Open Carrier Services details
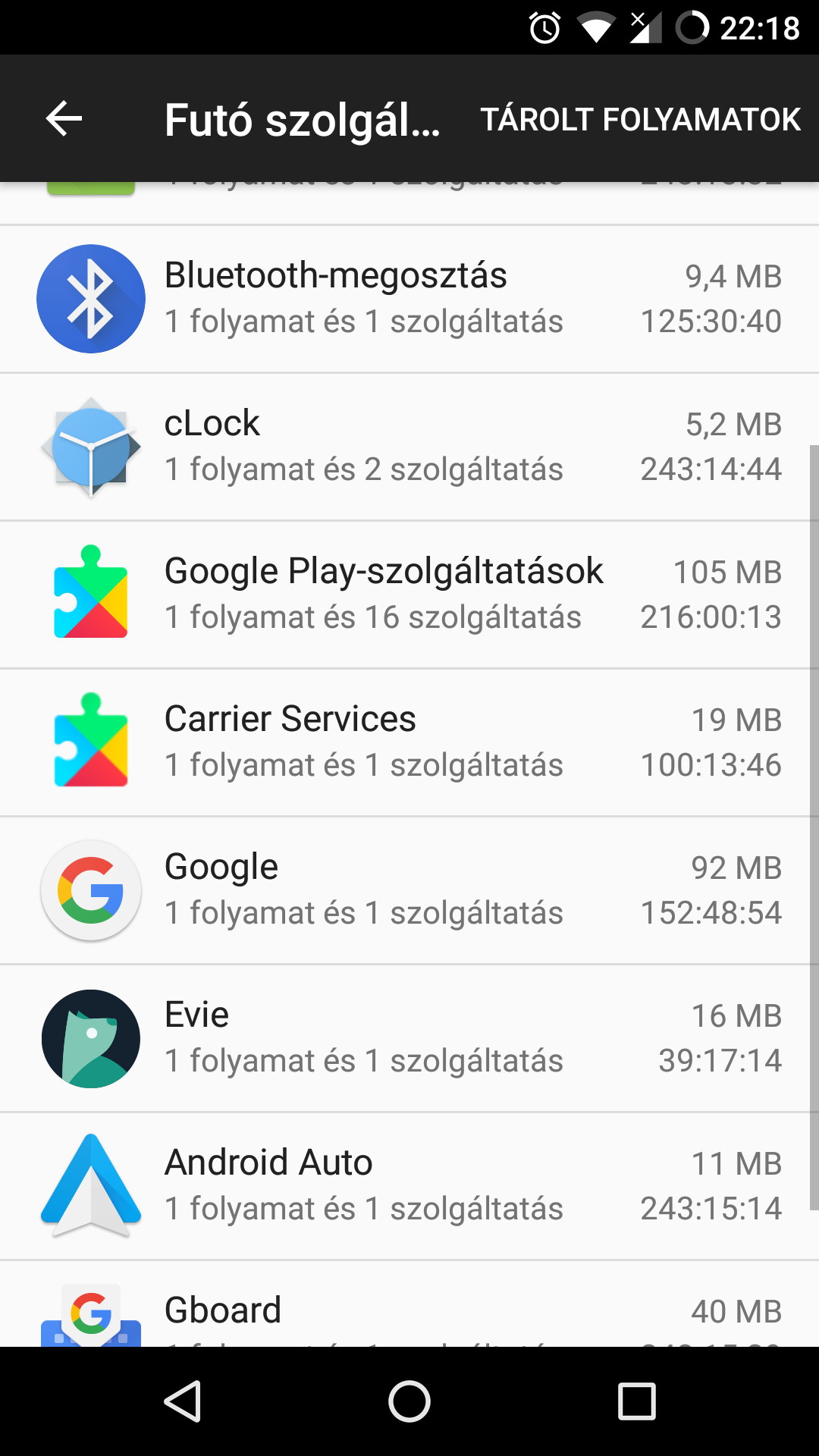The height and width of the screenshot is (1456, 819). pyautogui.click(x=409, y=742)
